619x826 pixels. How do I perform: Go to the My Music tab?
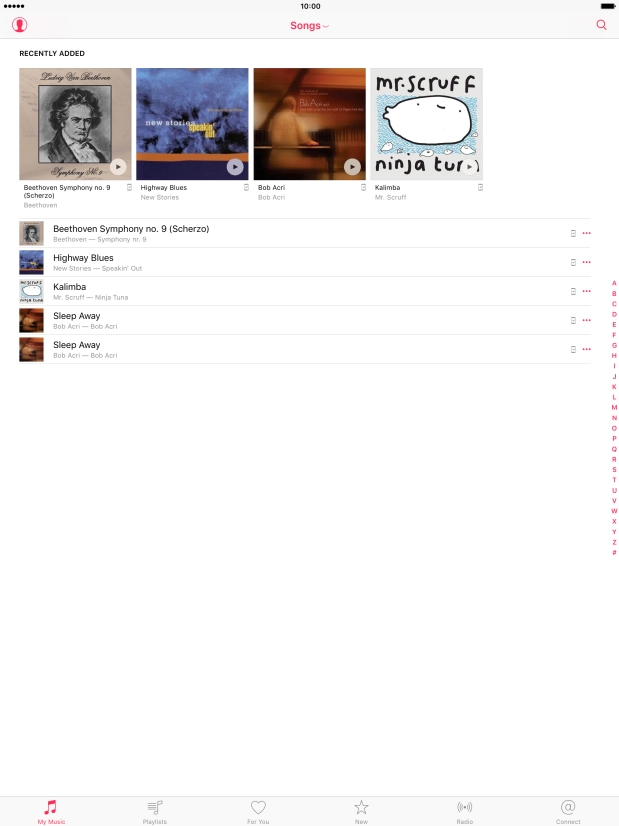click(x=51, y=811)
